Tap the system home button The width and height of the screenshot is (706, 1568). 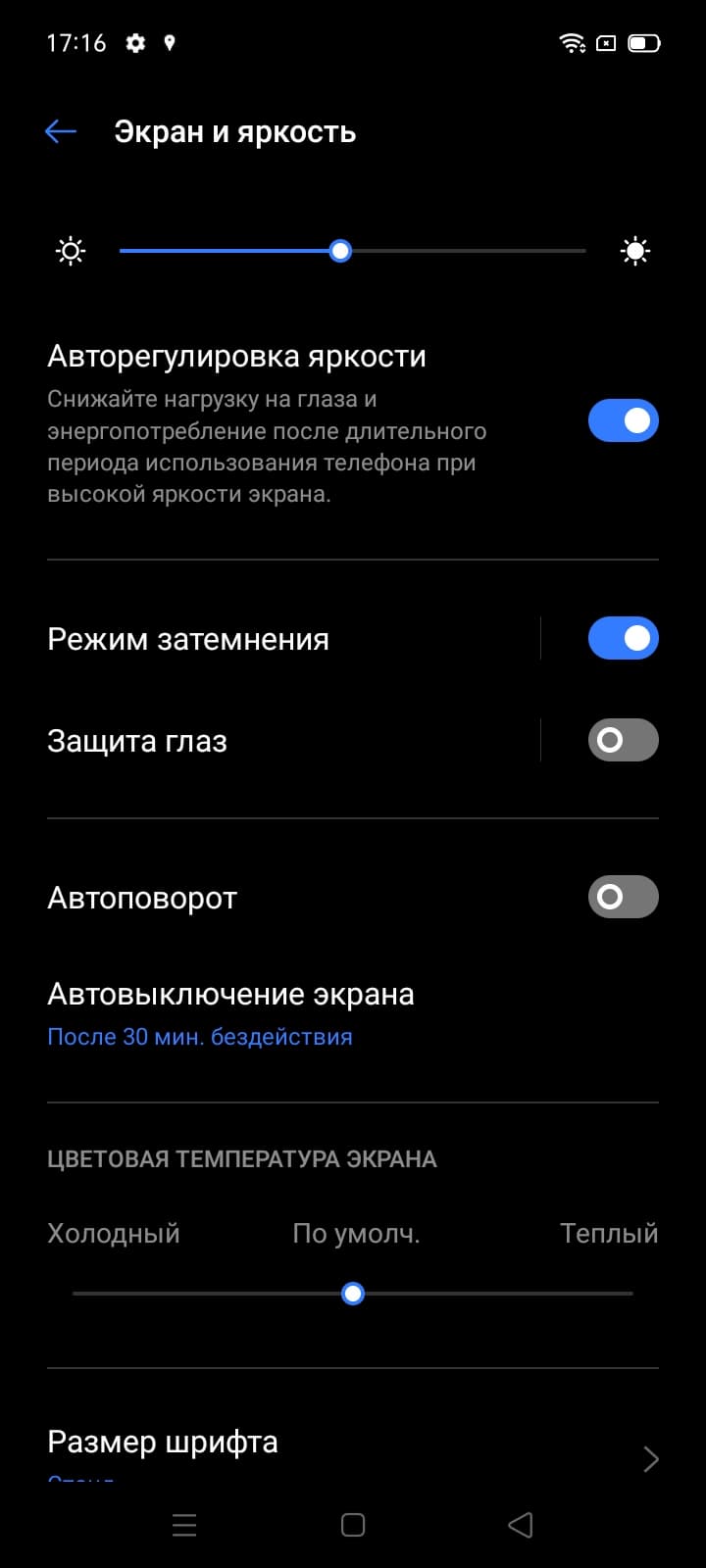tap(353, 1525)
